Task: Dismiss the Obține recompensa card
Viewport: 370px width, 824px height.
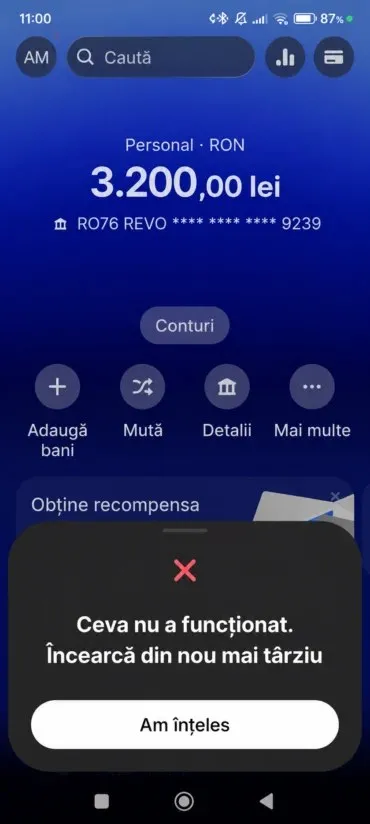Action: [335, 496]
